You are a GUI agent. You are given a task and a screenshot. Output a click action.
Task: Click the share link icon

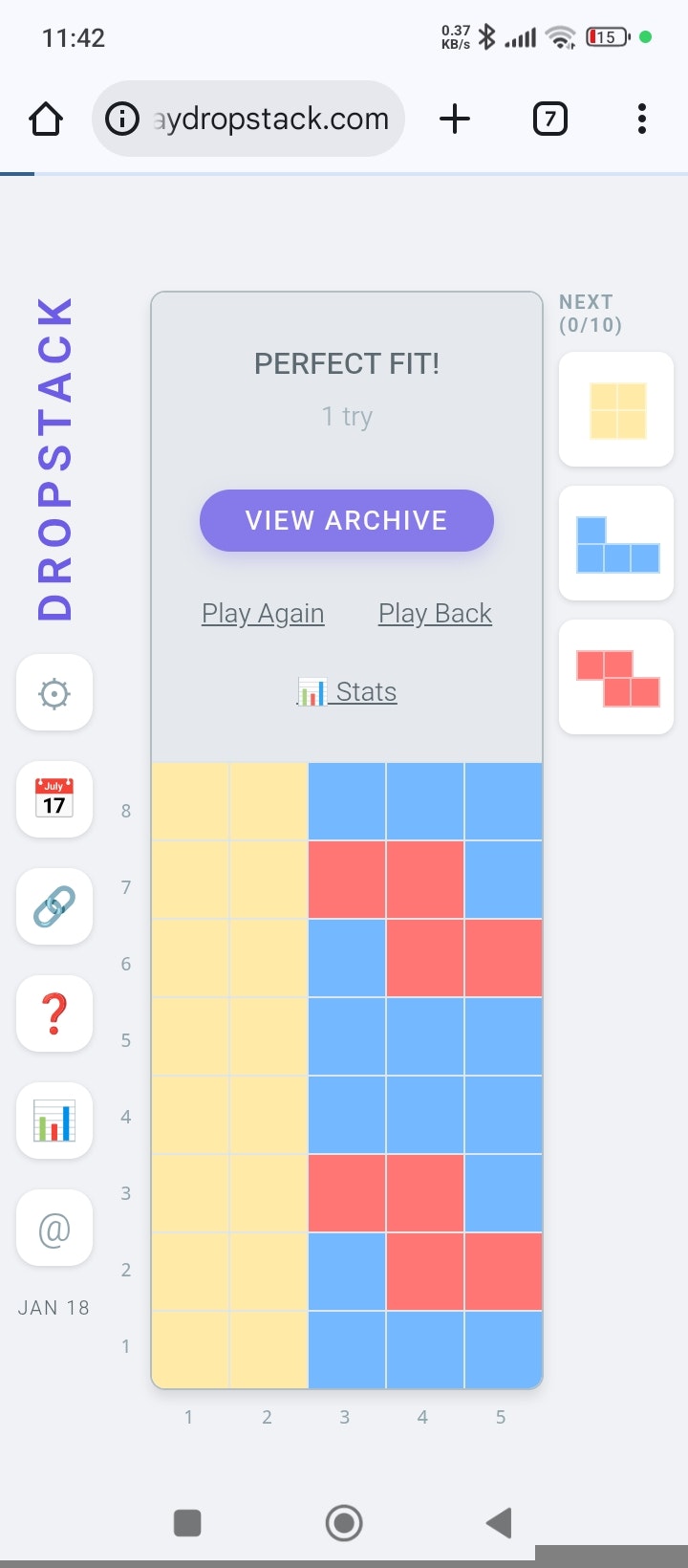click(x=54, y=906)
